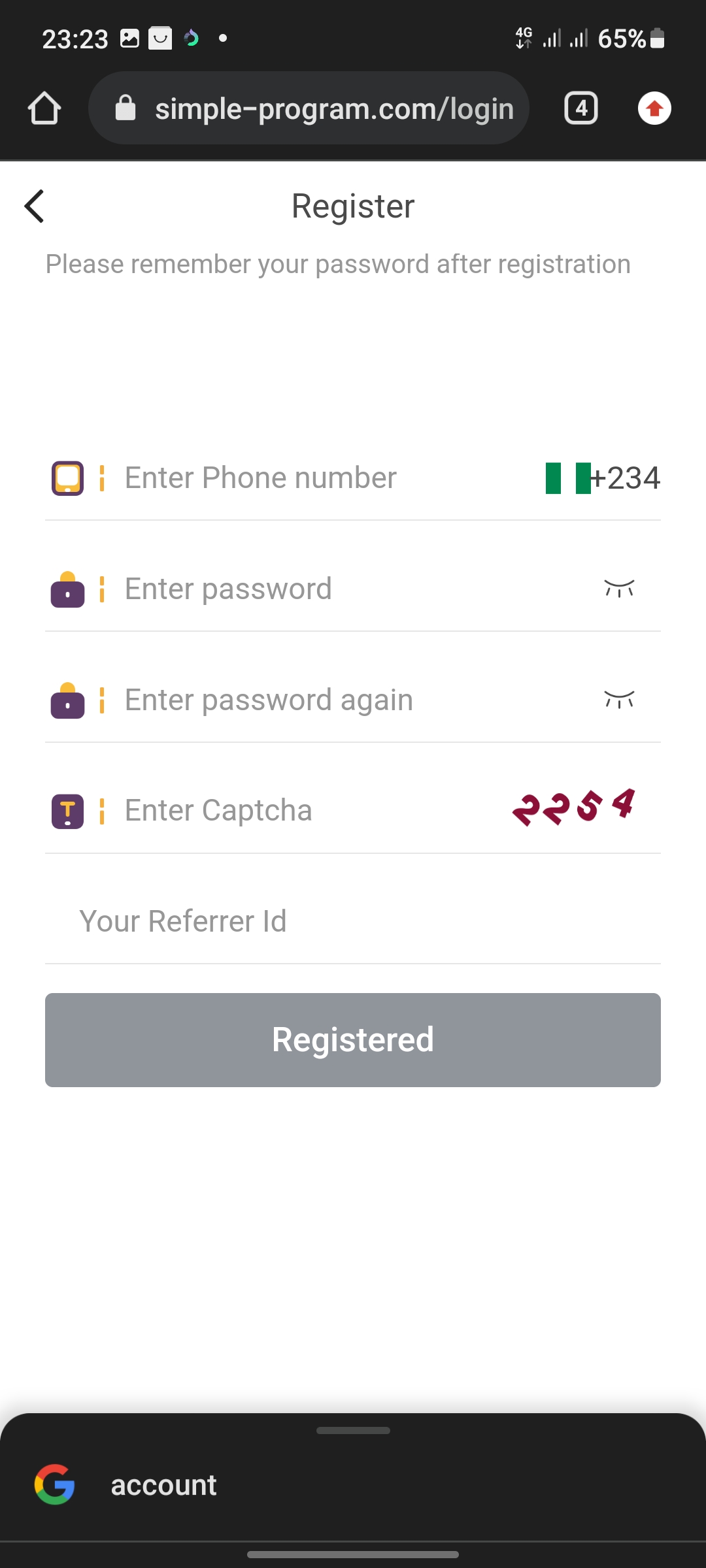Open the +234 country code selector

point(603,478)
